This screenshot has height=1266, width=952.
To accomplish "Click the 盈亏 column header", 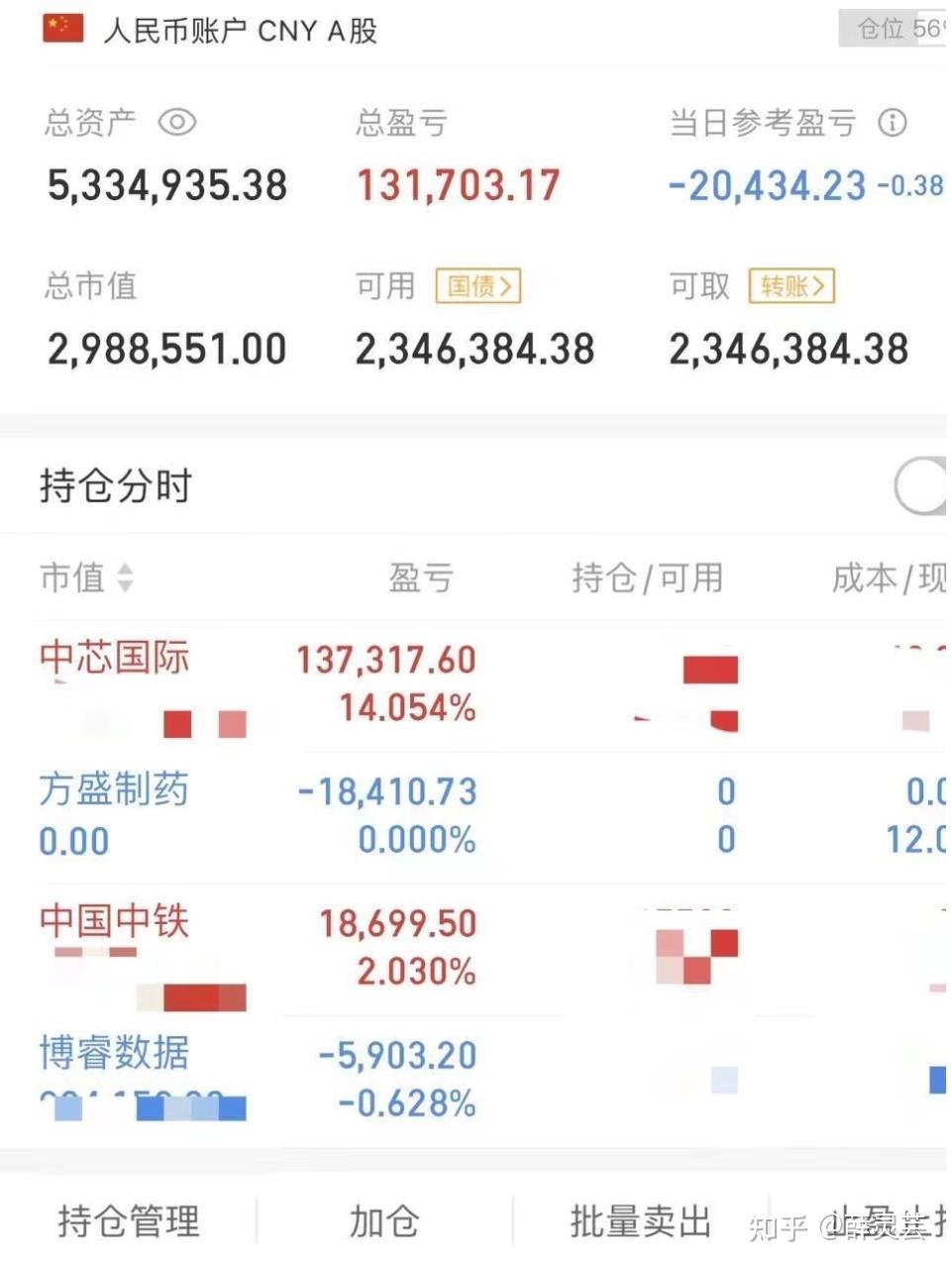I will point(421,580).
